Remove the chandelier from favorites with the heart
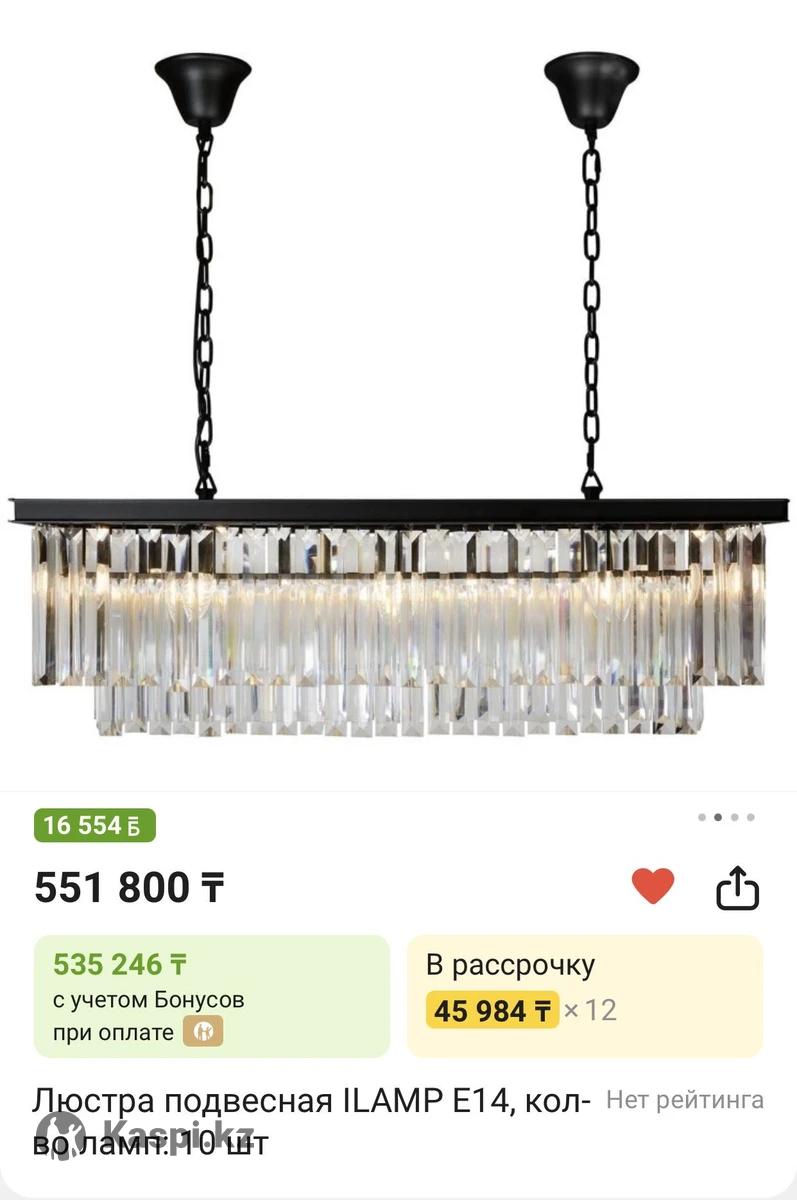This screenshot has height=1200, width=797. (653, 886)
